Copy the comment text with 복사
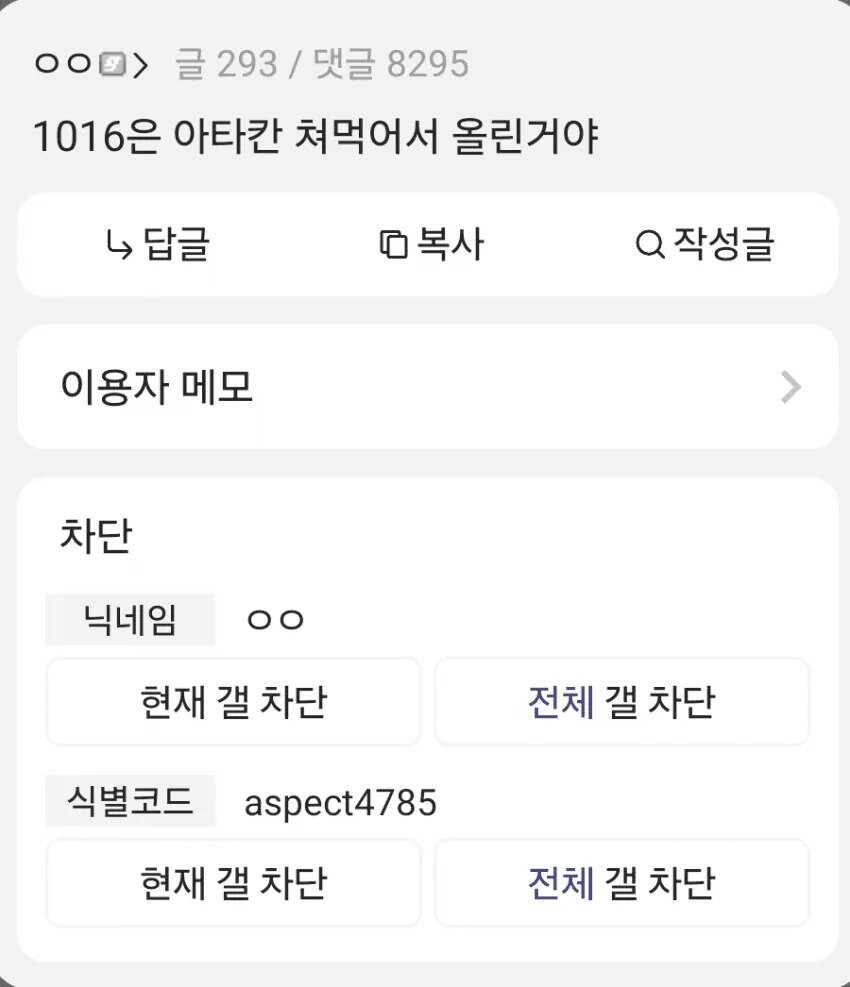Viewport: 850px width, 987px height. pos(432,244)
